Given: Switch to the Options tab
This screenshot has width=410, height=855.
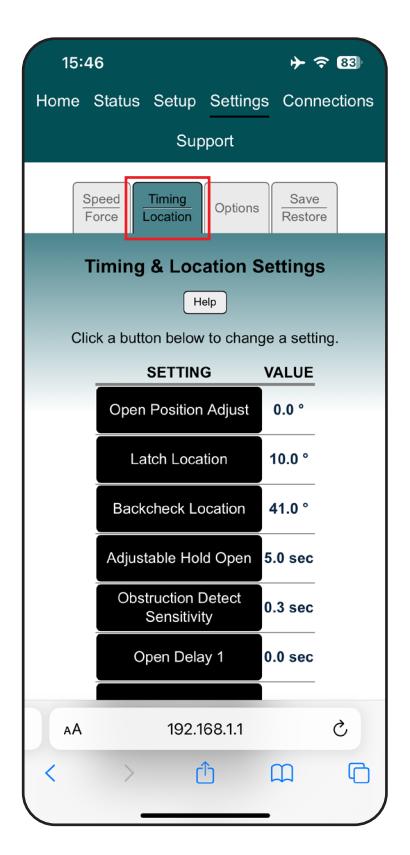Looking at the screenshot, I should coord(237,208).
